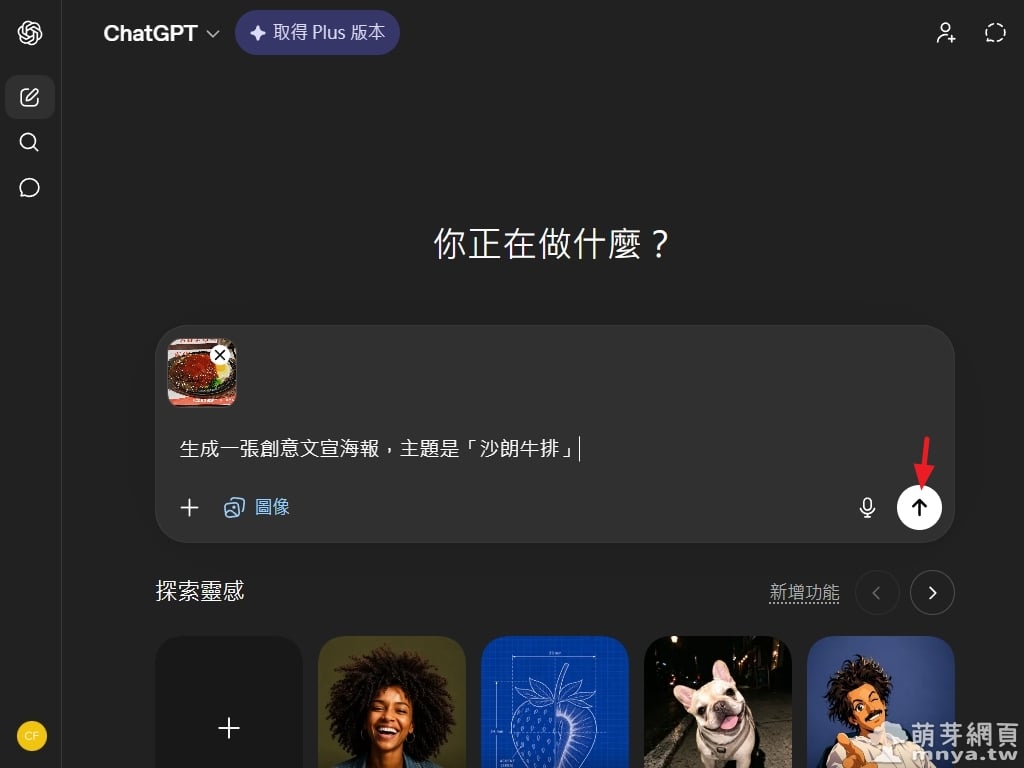
Task: Open the 新增功能 link
Action: (804, 592)
